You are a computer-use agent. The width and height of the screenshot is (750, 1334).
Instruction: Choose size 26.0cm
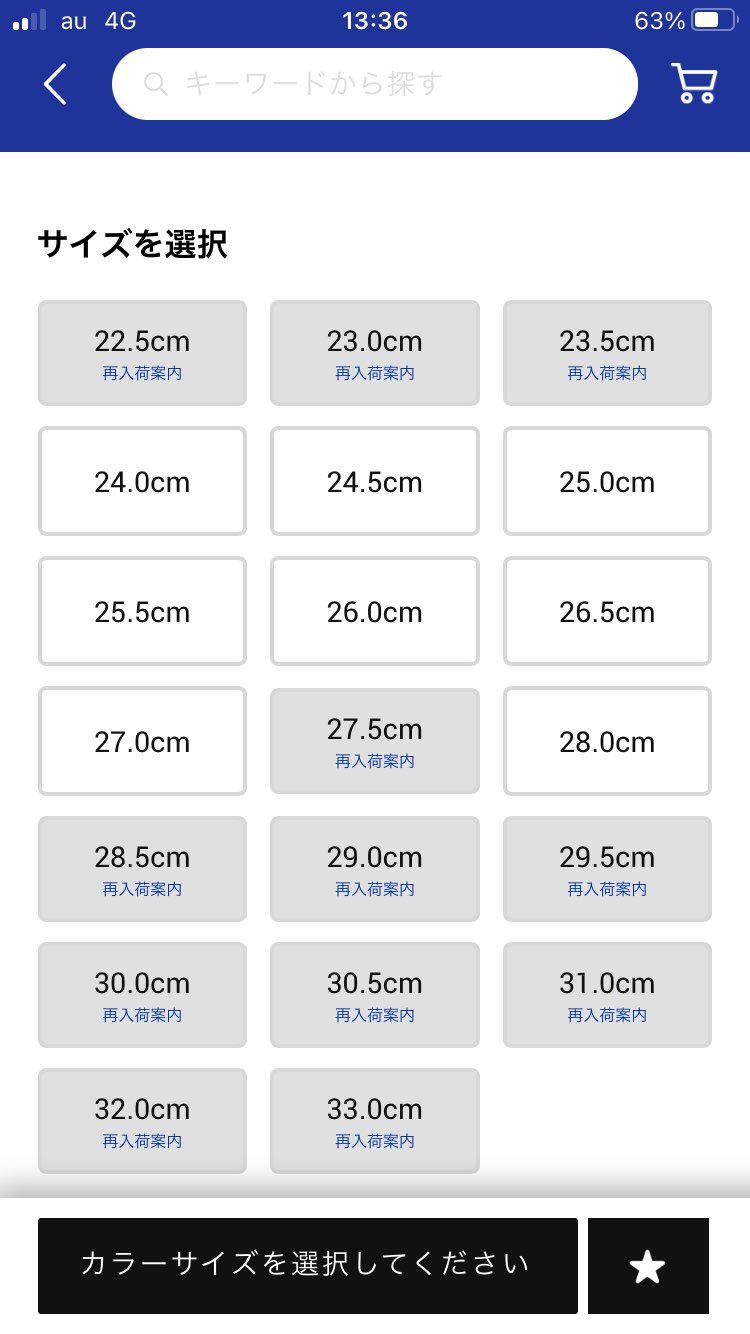(375, 612)
